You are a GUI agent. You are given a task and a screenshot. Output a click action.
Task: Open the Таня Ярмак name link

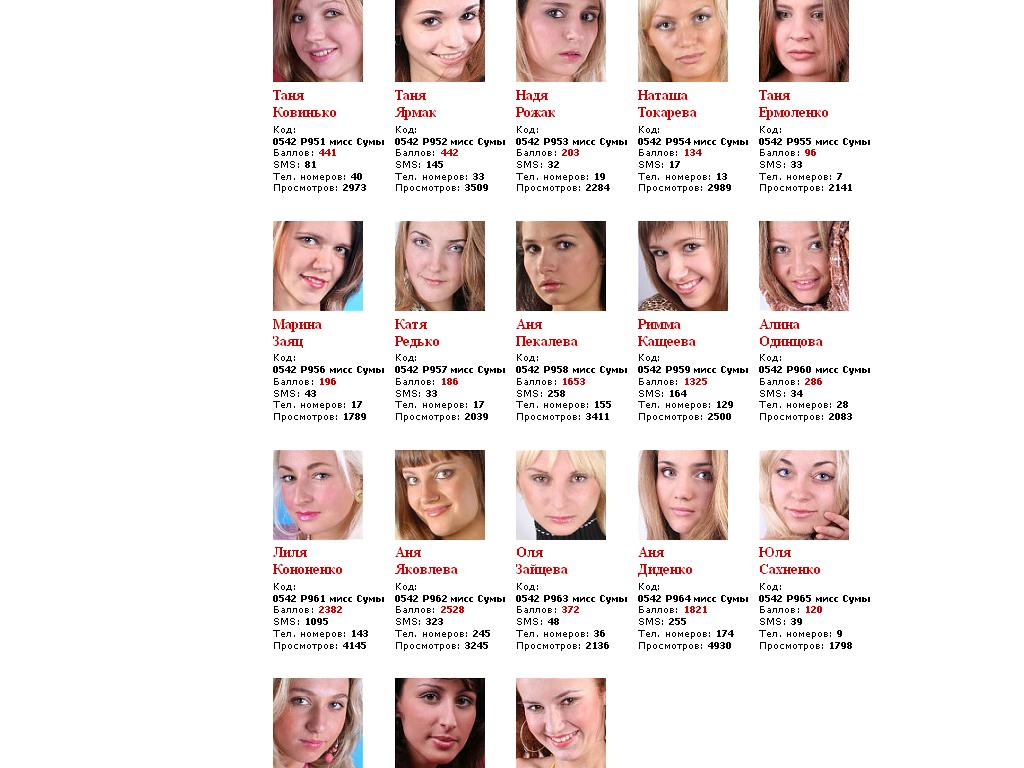pyautogui.click(x=415, y=104)
